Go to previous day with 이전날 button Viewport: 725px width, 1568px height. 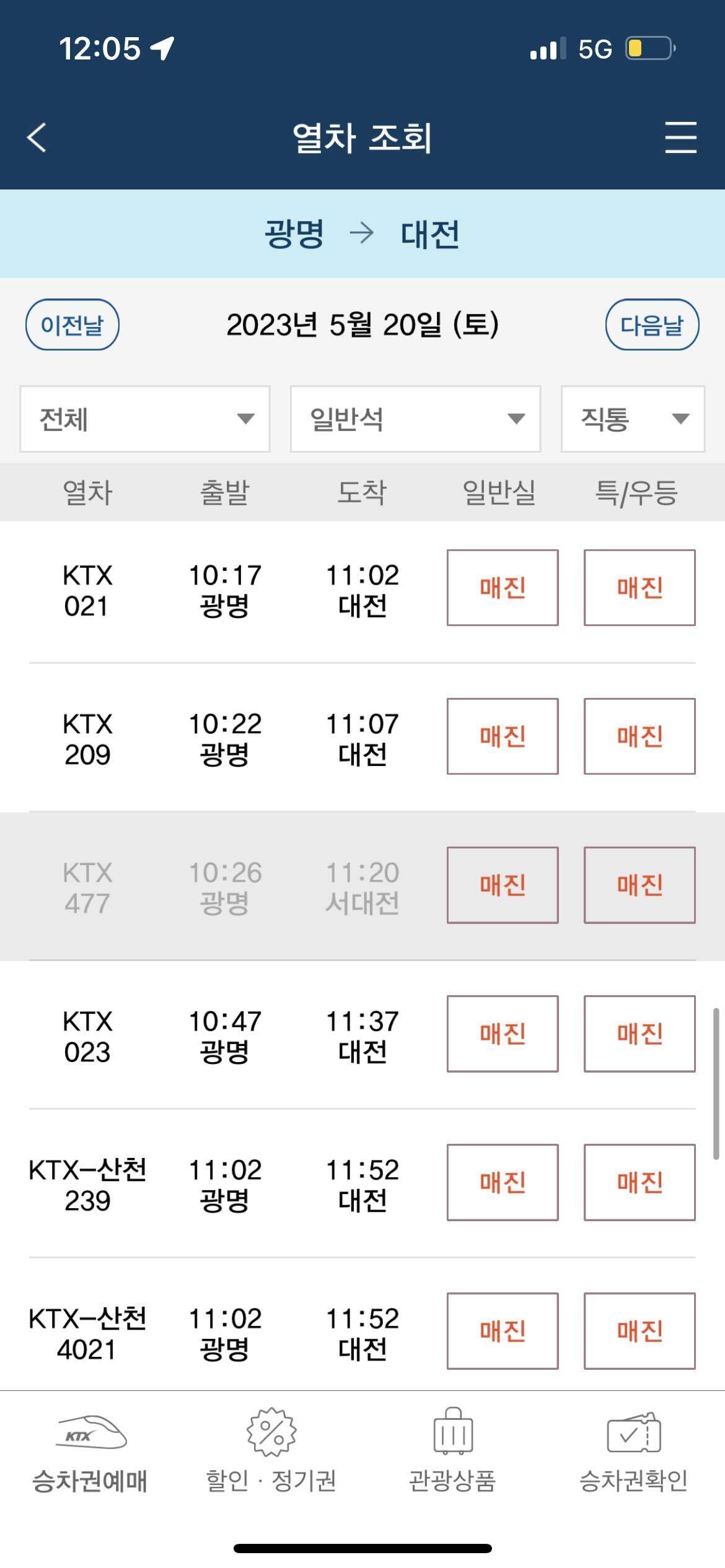coord(72,324)
